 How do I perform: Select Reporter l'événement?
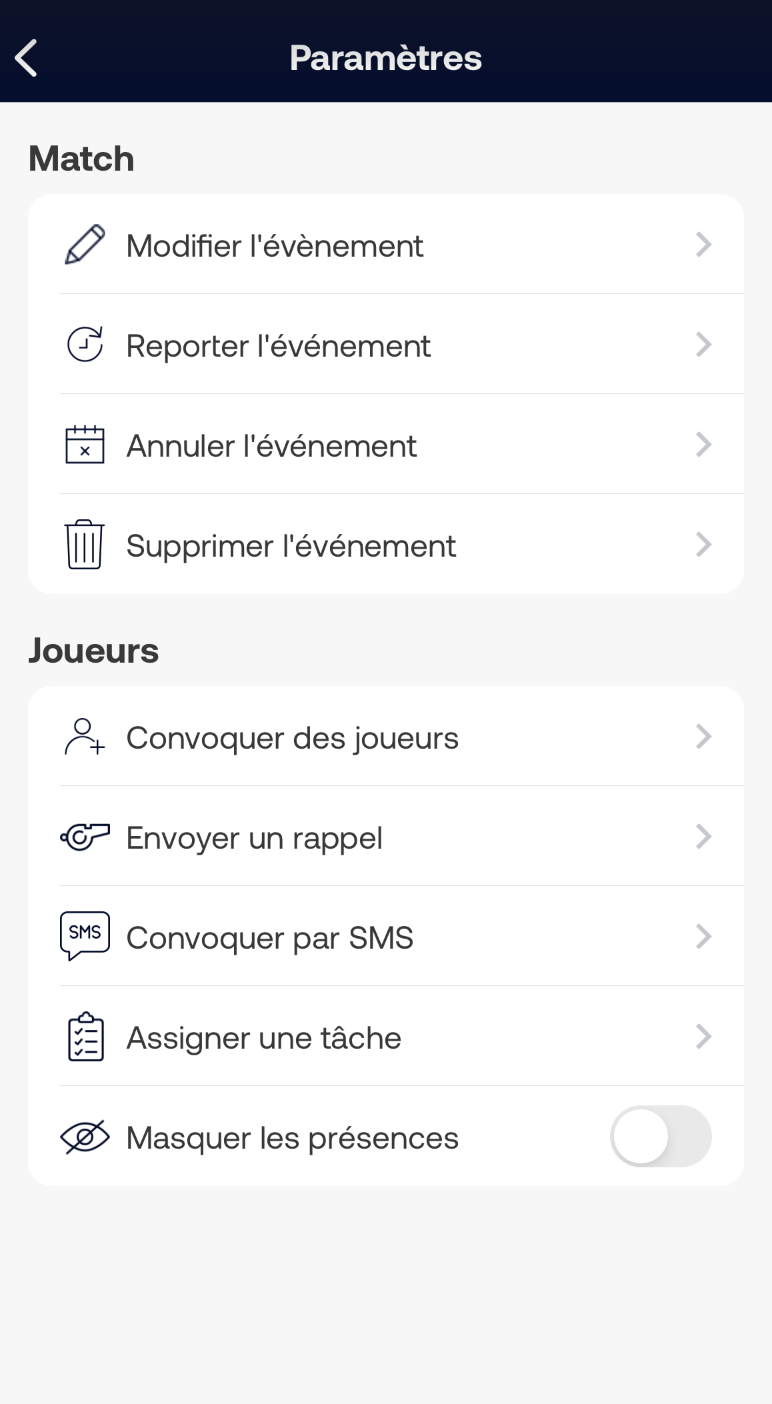point(386,345)
